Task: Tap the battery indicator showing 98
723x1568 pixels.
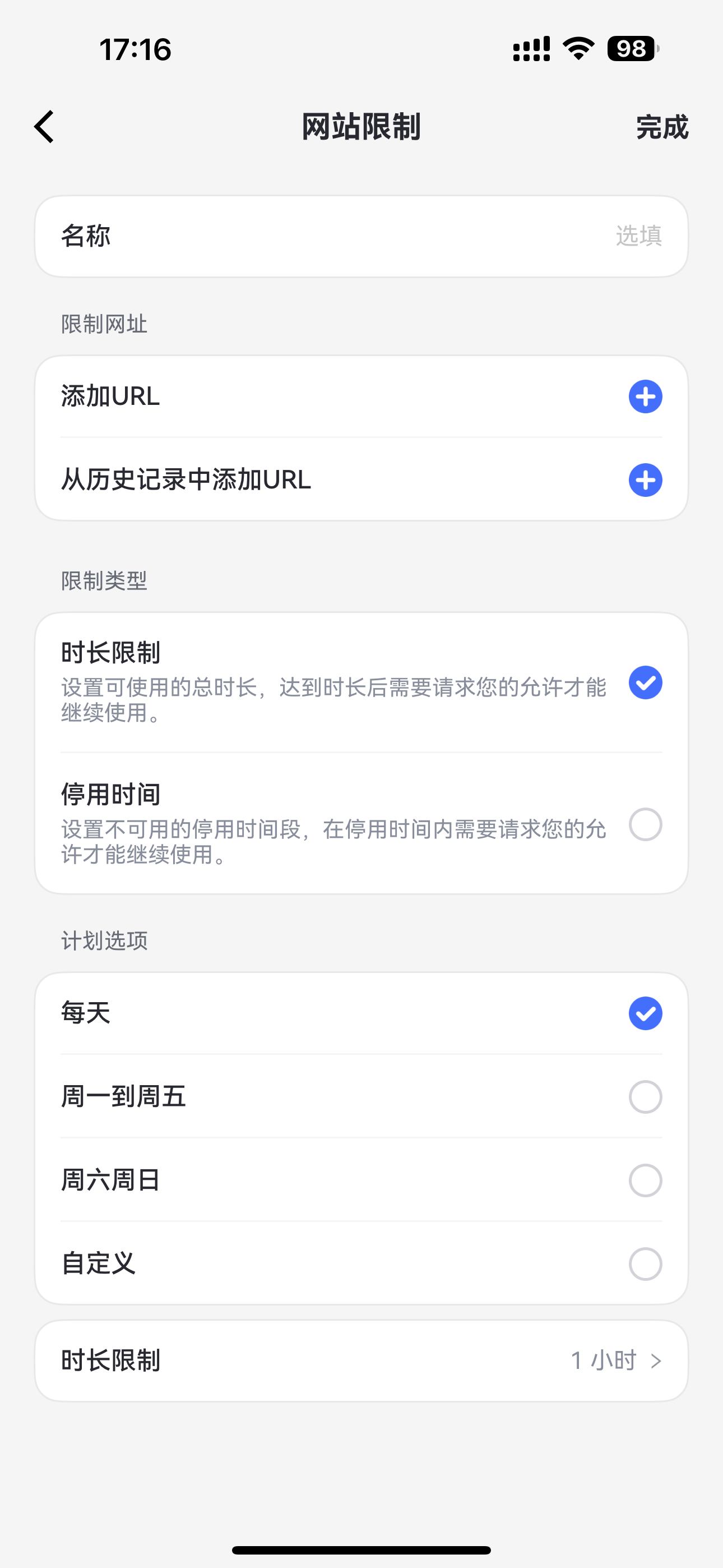Action: tap(630, 49)
